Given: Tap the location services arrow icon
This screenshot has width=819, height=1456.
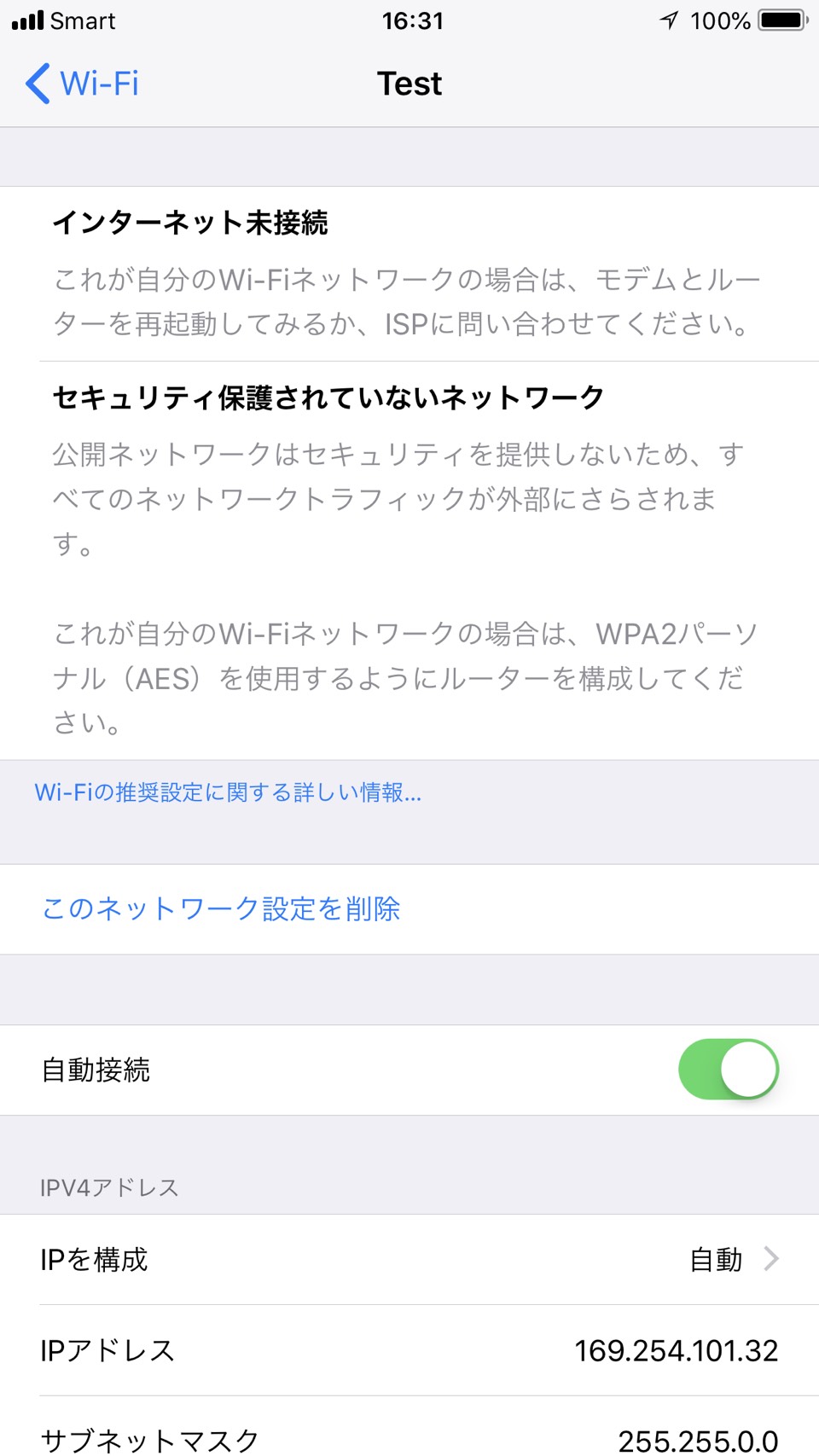Looking at the screenshot, I should coord(669,20).
